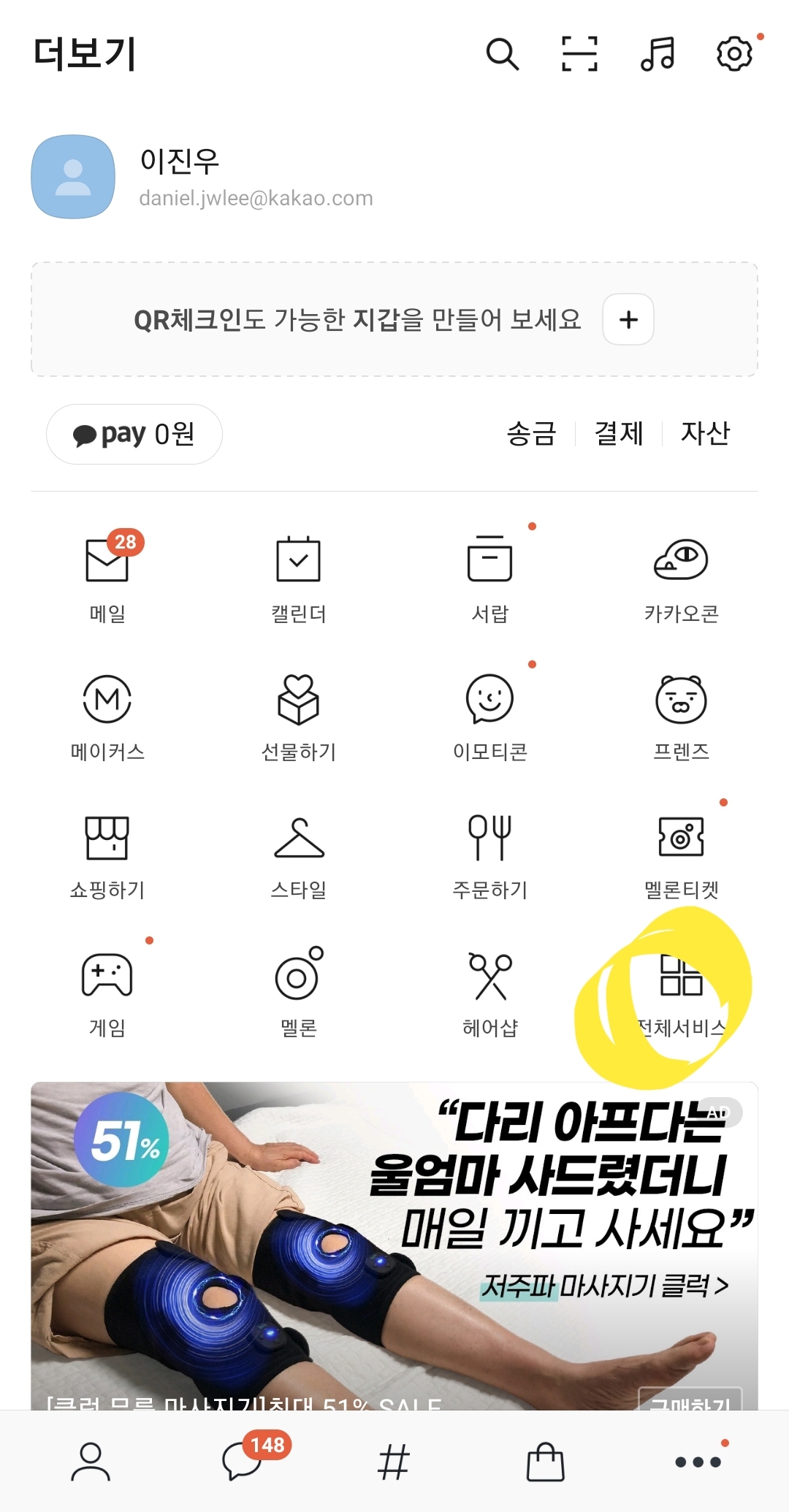Tap 송금 to send money
This screenshot has height=1512, width=789.
click(531, 433)
